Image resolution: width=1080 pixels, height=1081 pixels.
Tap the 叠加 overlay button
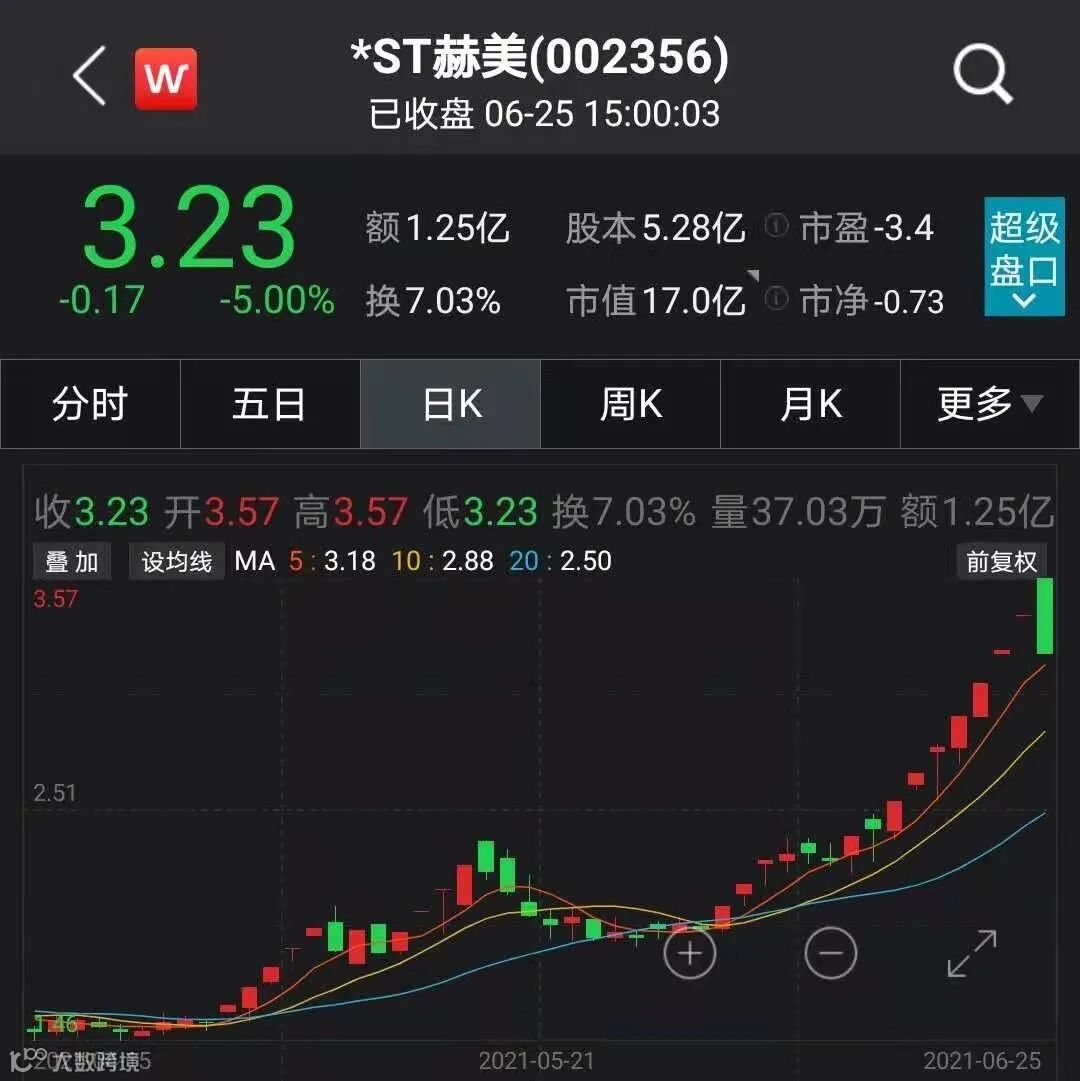coord(71,561)
